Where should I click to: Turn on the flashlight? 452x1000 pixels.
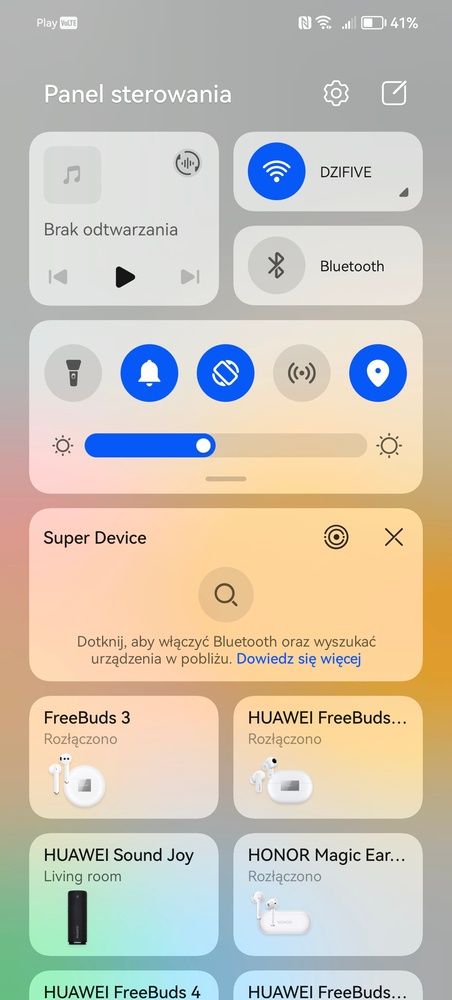(x=73, y=373)
